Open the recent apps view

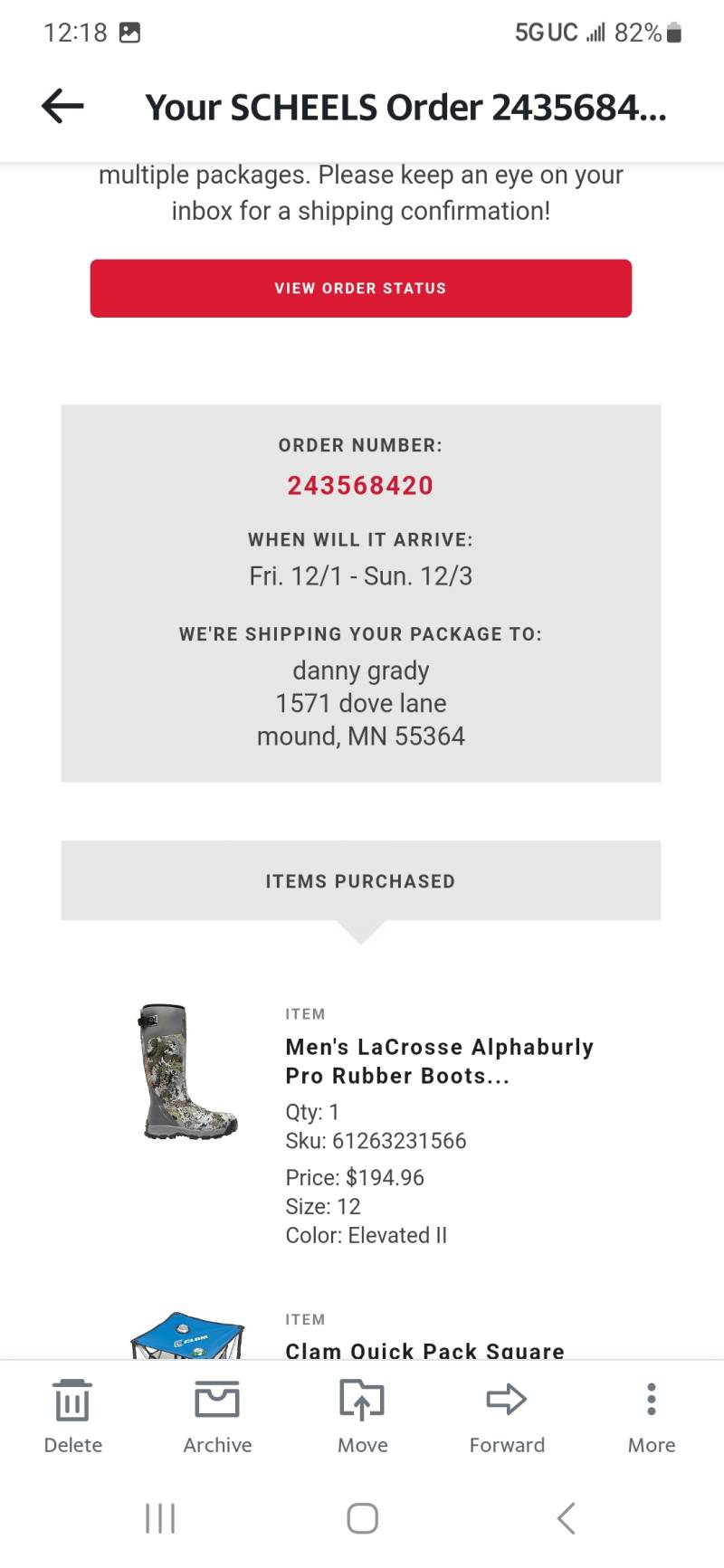click(160, 1517)
